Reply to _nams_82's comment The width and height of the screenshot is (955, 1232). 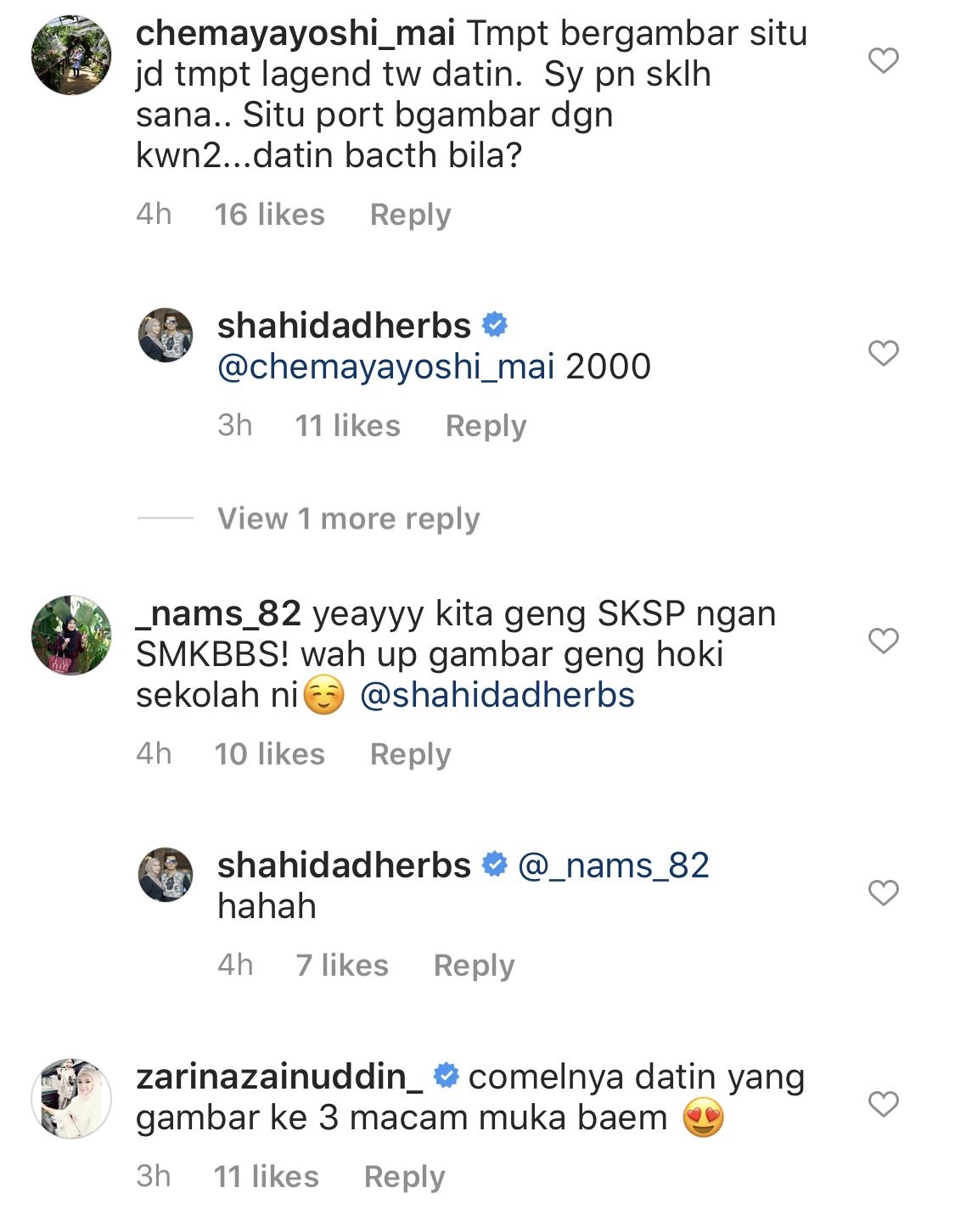410,754
